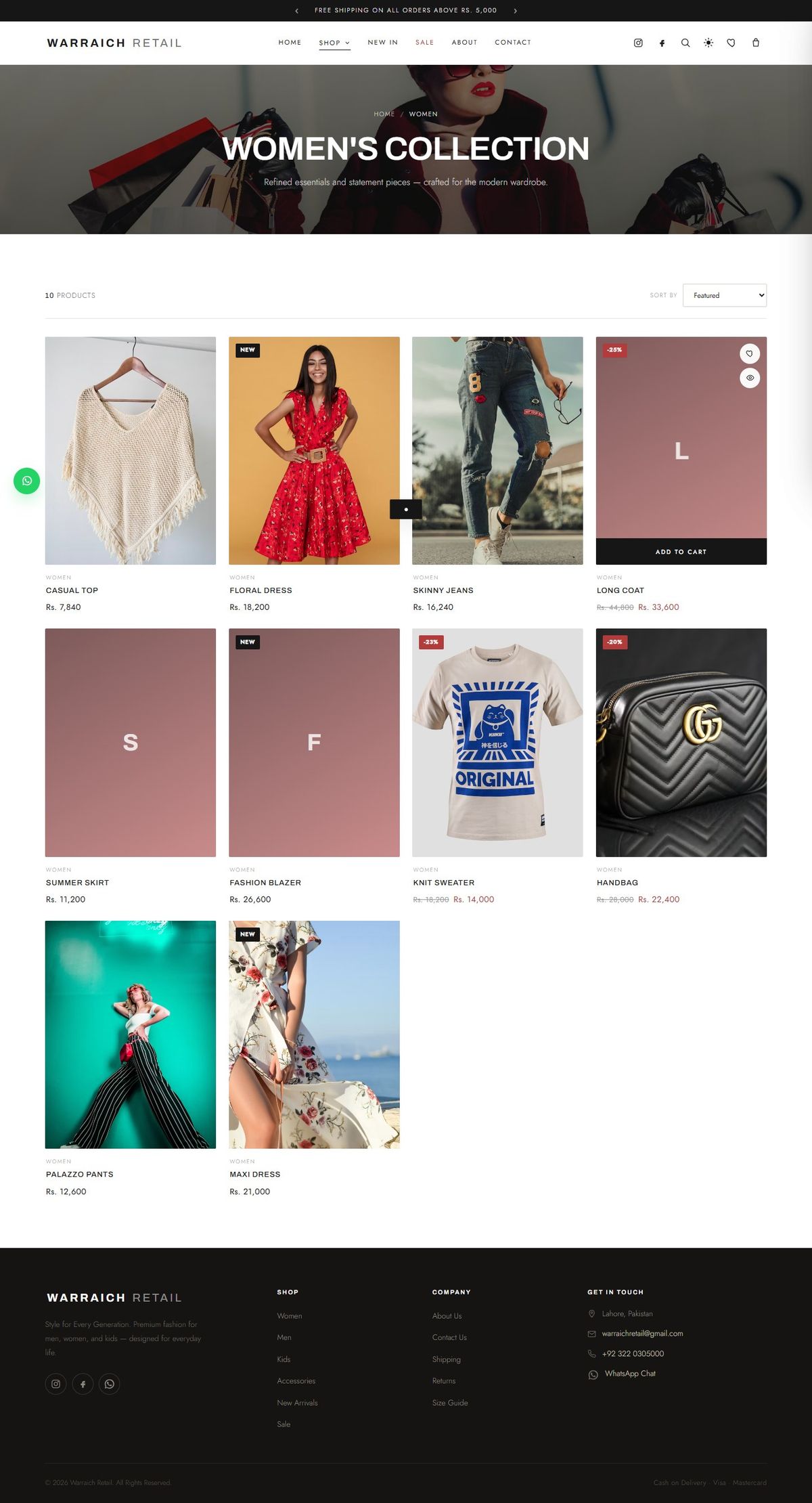Toggle the light/dark theme sun icon

click(708, 43)
